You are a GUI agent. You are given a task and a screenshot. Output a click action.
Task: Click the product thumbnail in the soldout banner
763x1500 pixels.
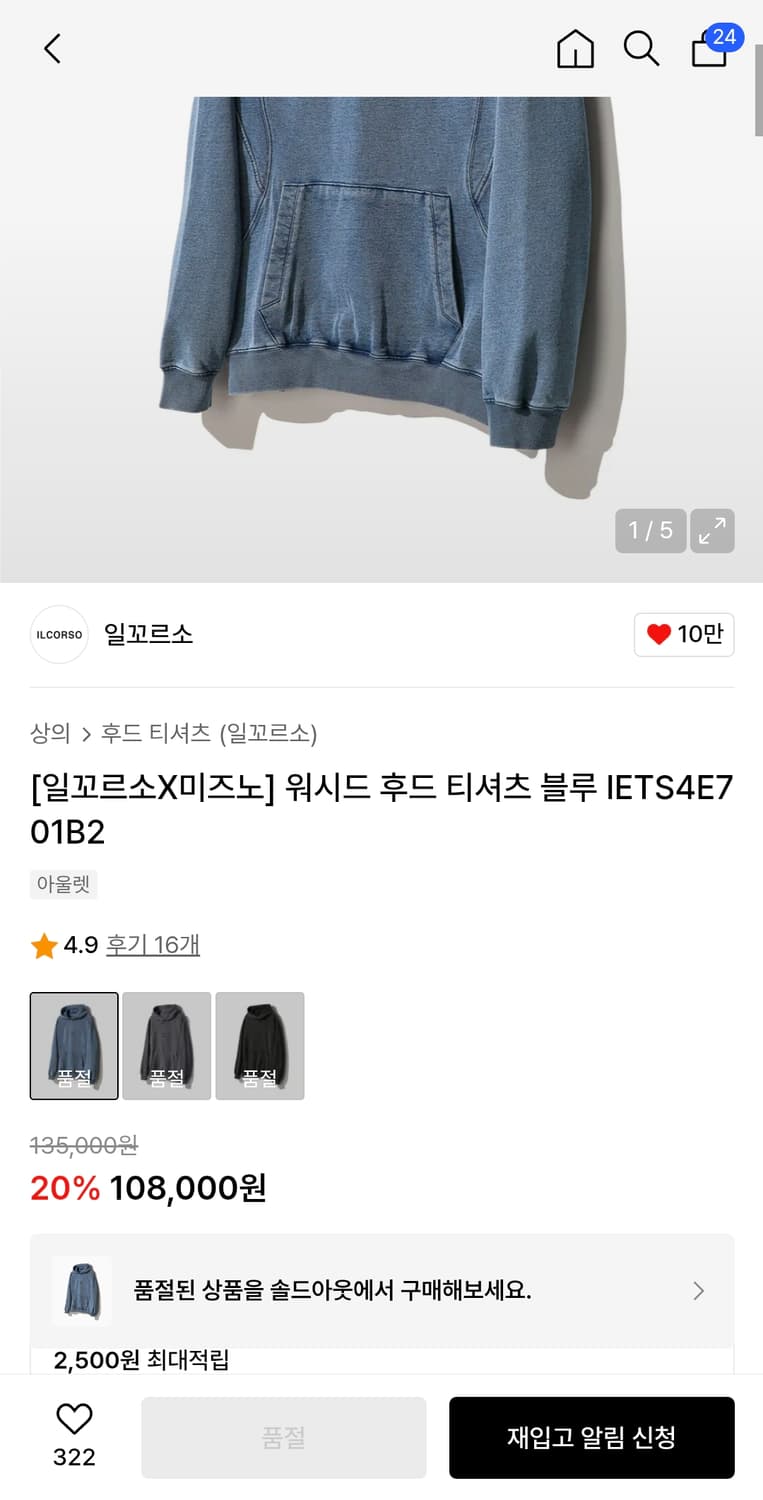(x=81, y=1290)
